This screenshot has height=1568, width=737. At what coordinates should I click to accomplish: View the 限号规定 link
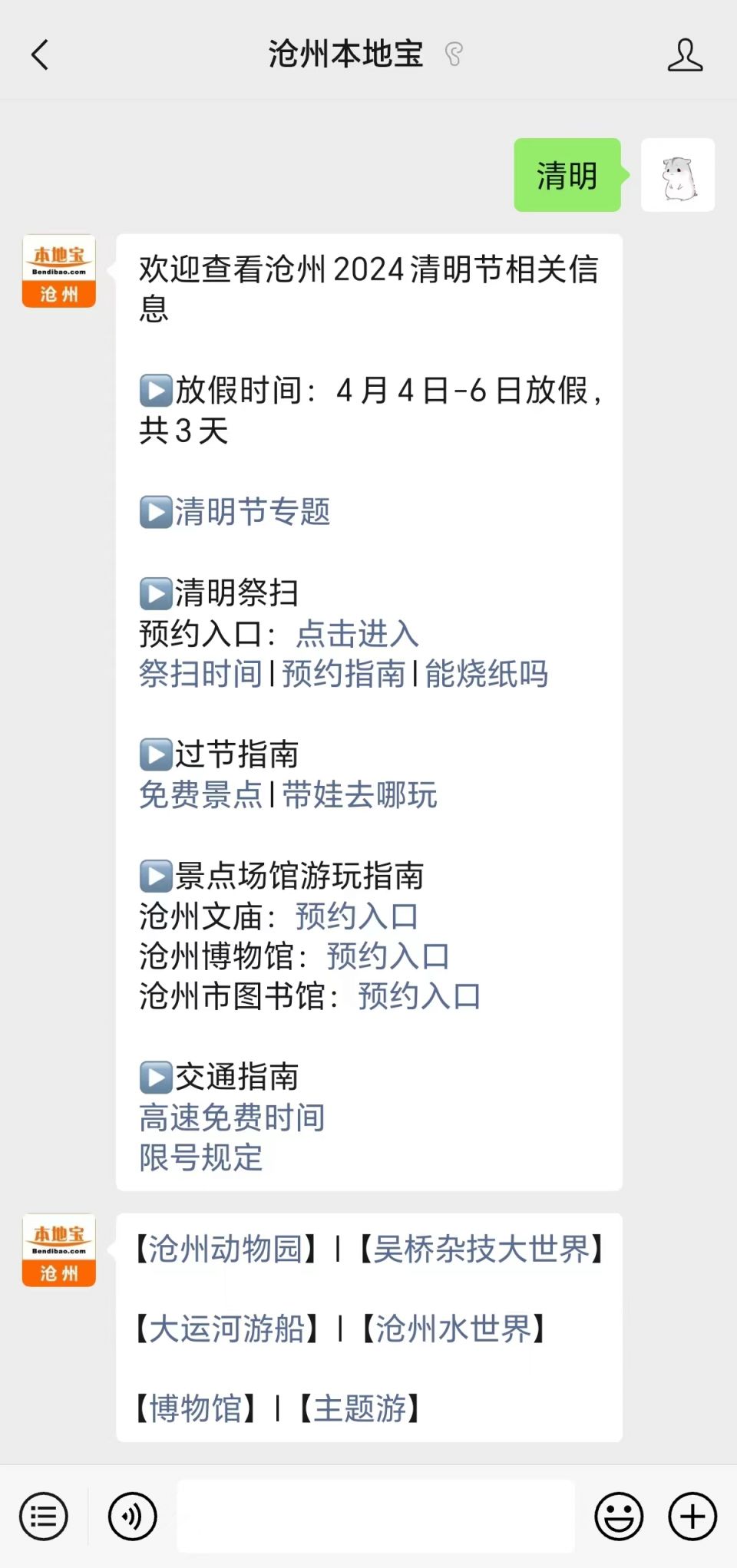point(201,1157)
